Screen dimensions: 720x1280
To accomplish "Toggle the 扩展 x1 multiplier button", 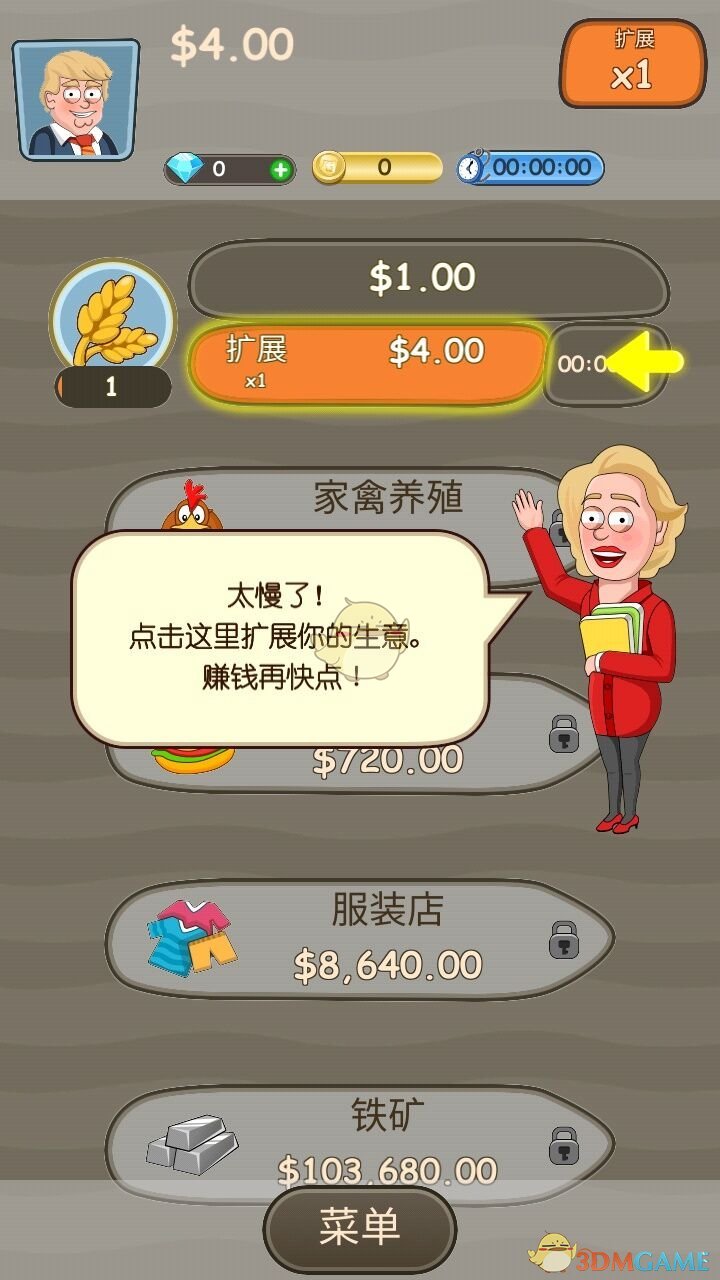I will pyautogui.click(x=632, y=63).
